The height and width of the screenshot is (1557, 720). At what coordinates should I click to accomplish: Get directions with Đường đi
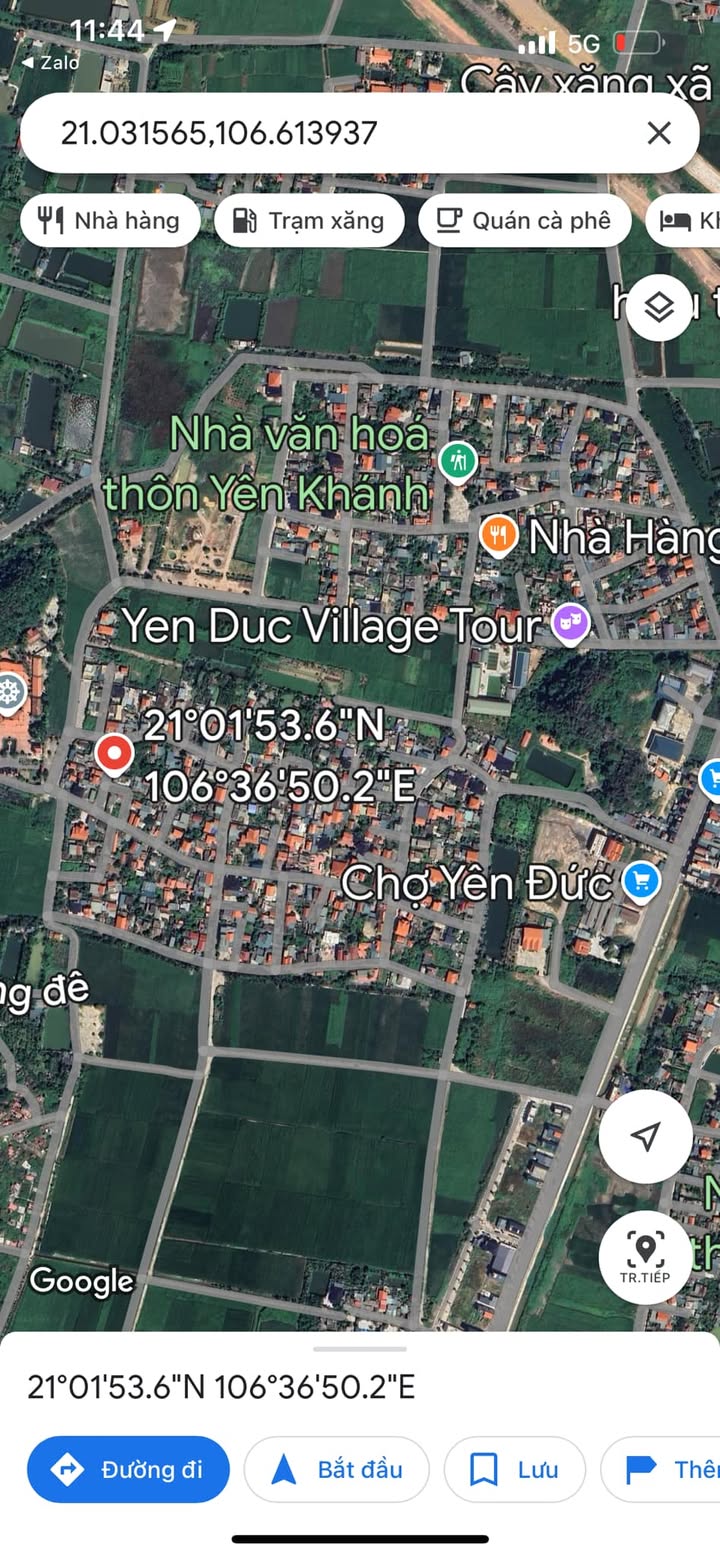click(129, 1469)
